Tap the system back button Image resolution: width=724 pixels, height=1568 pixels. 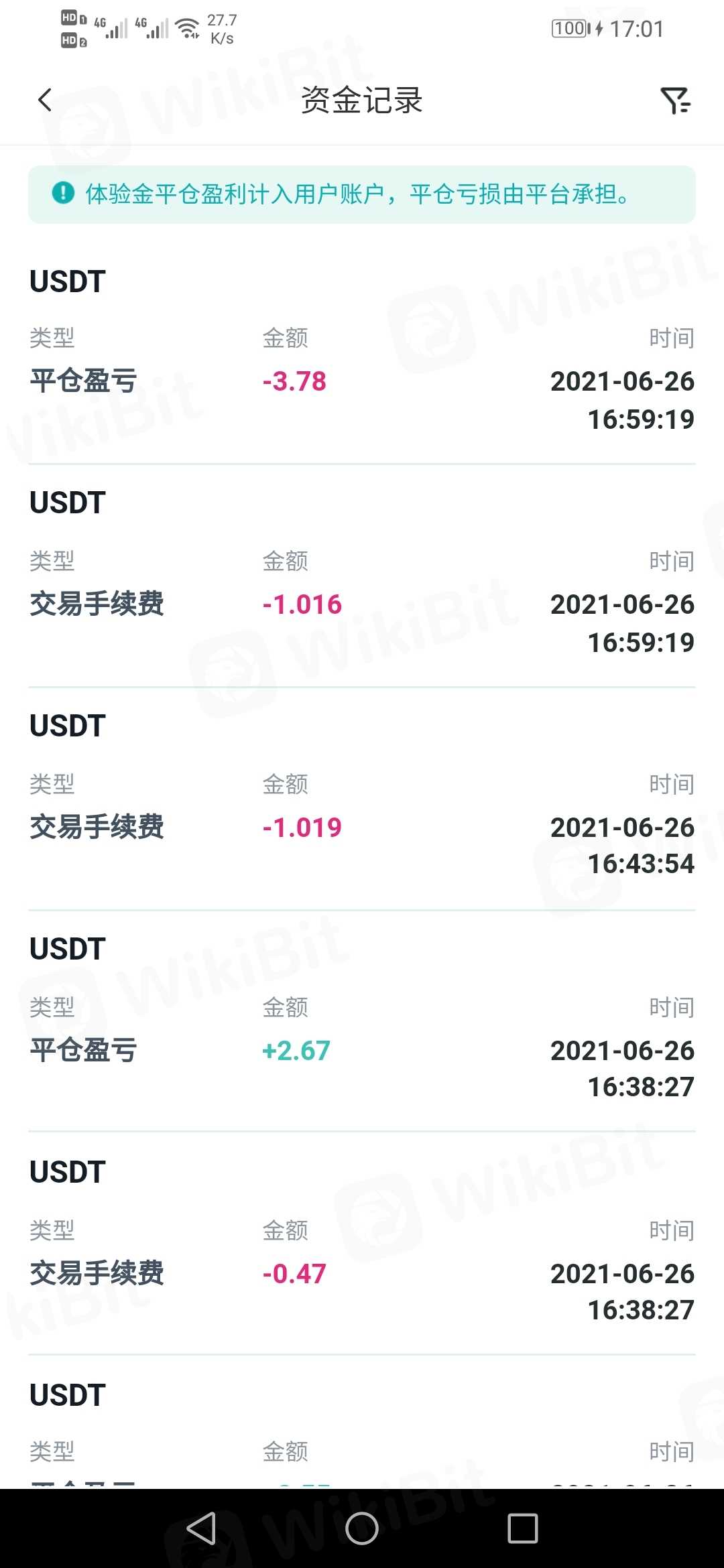coord(201,1528)
